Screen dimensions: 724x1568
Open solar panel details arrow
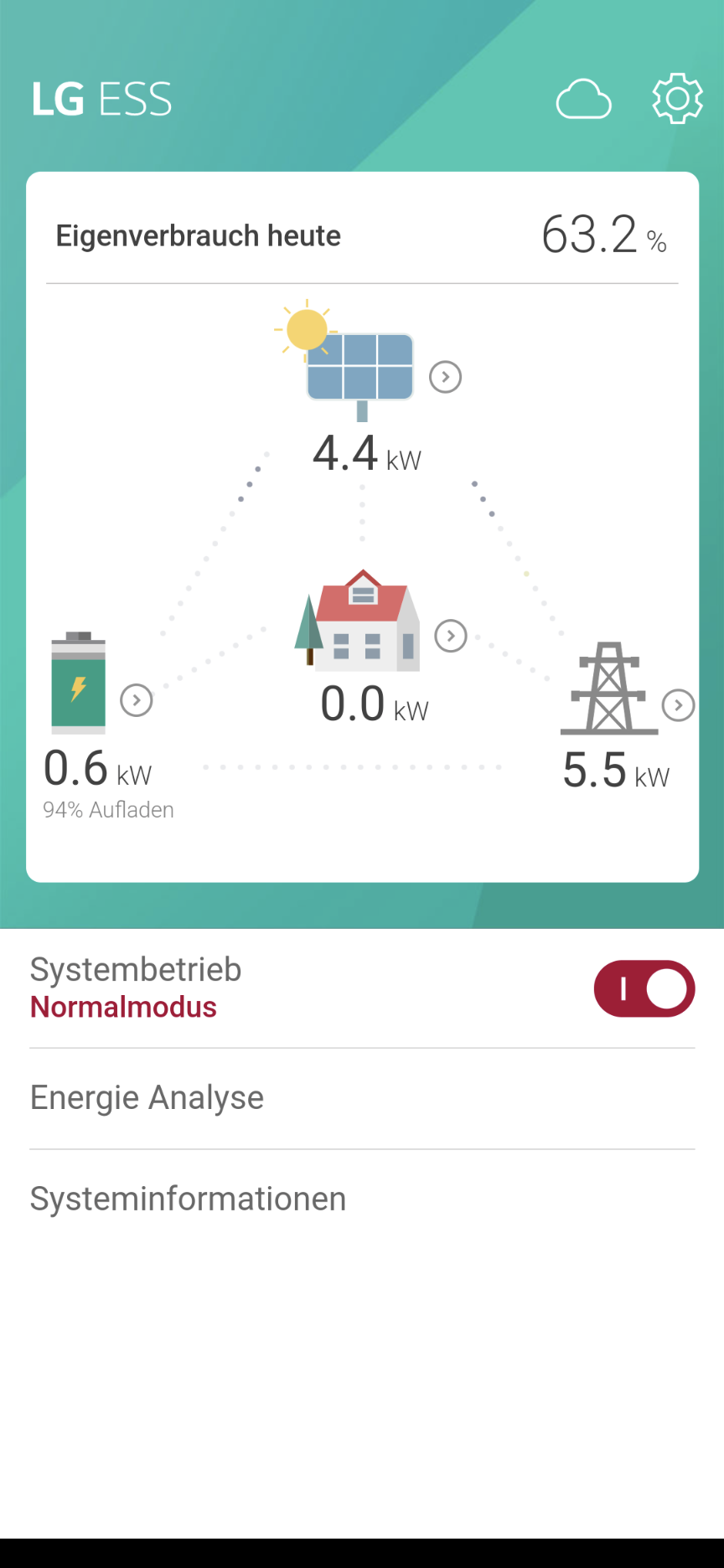pyautogui.click(x=445, y=377)
